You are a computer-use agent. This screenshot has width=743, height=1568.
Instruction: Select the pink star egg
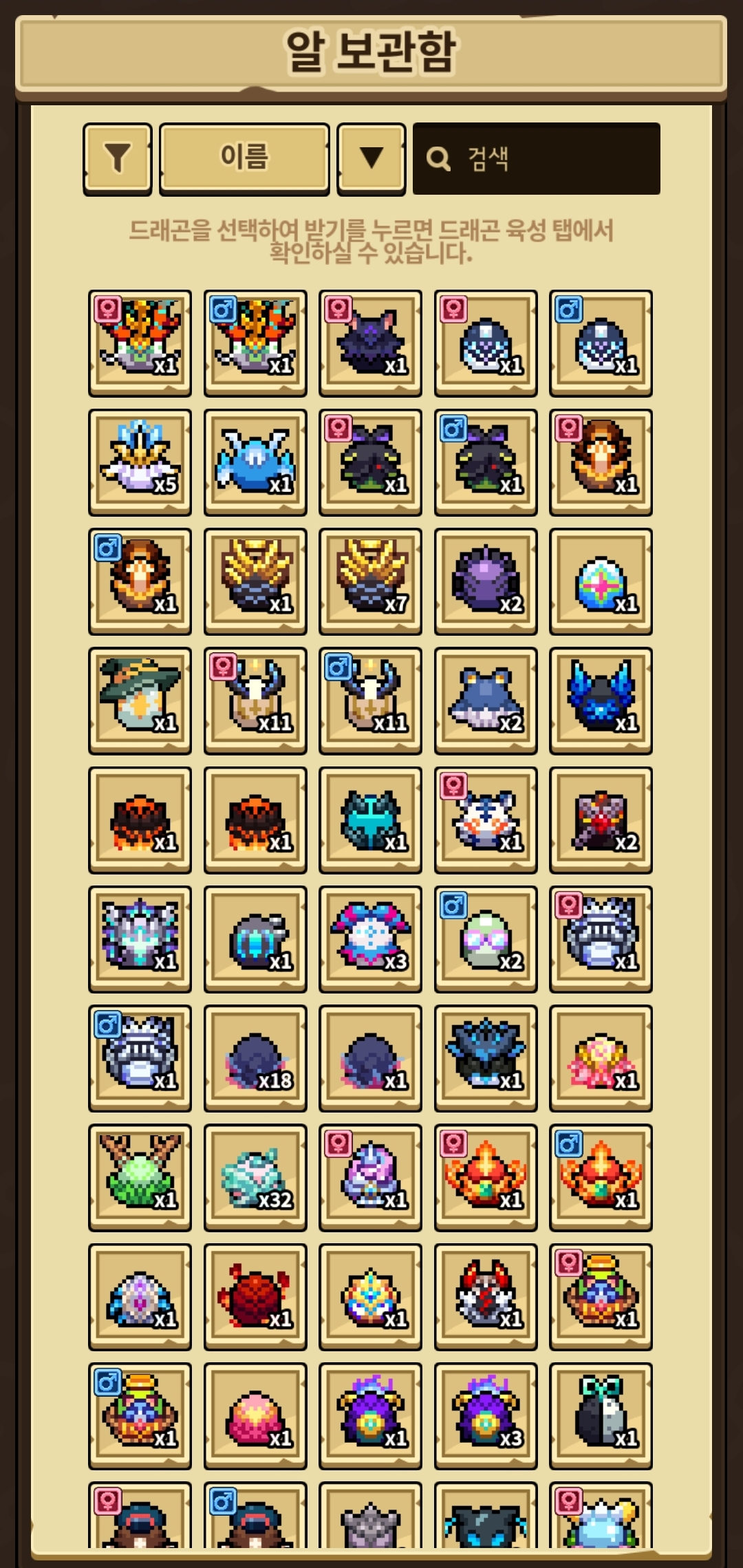[601, 581]
